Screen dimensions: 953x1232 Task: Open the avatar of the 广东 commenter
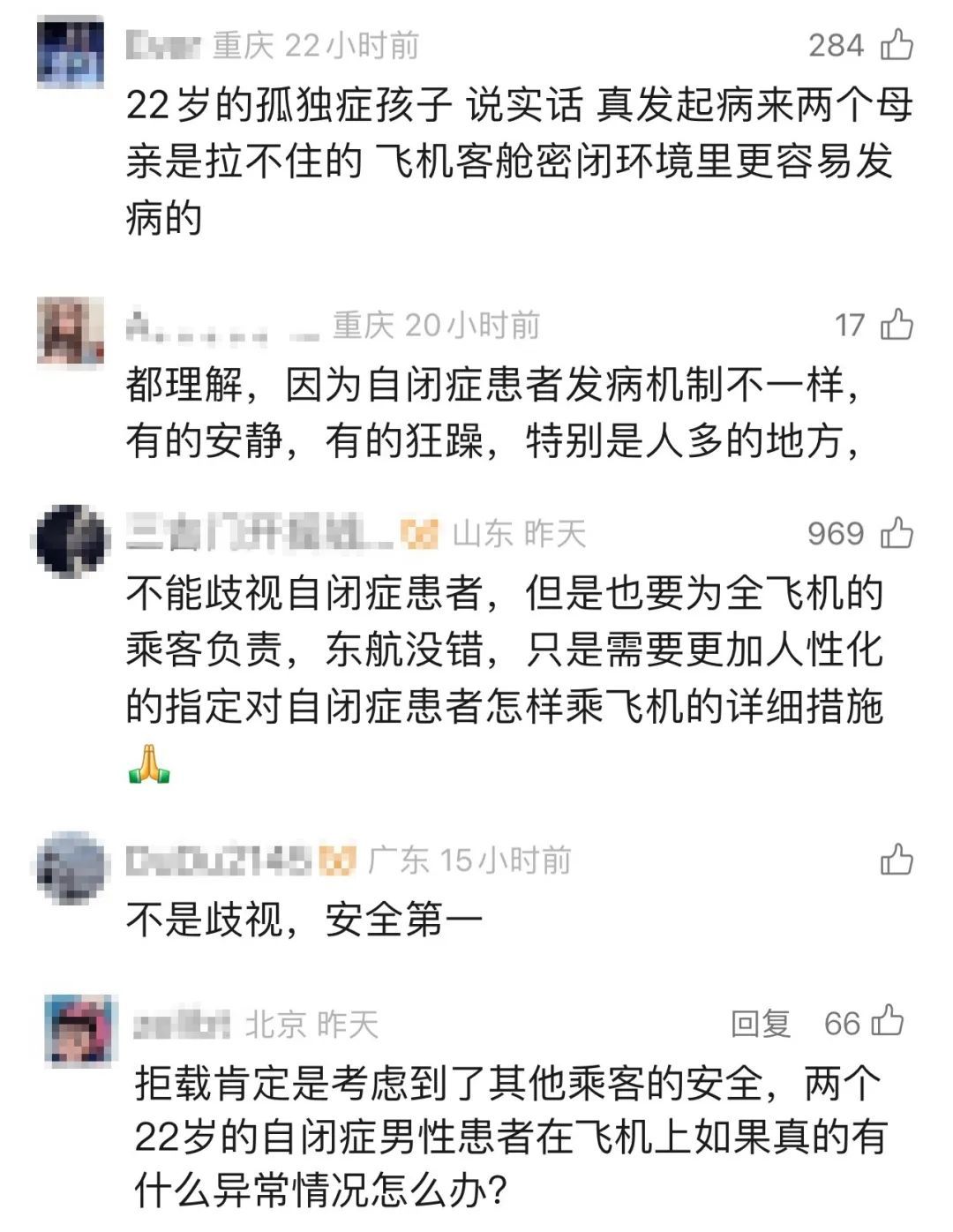71,867
